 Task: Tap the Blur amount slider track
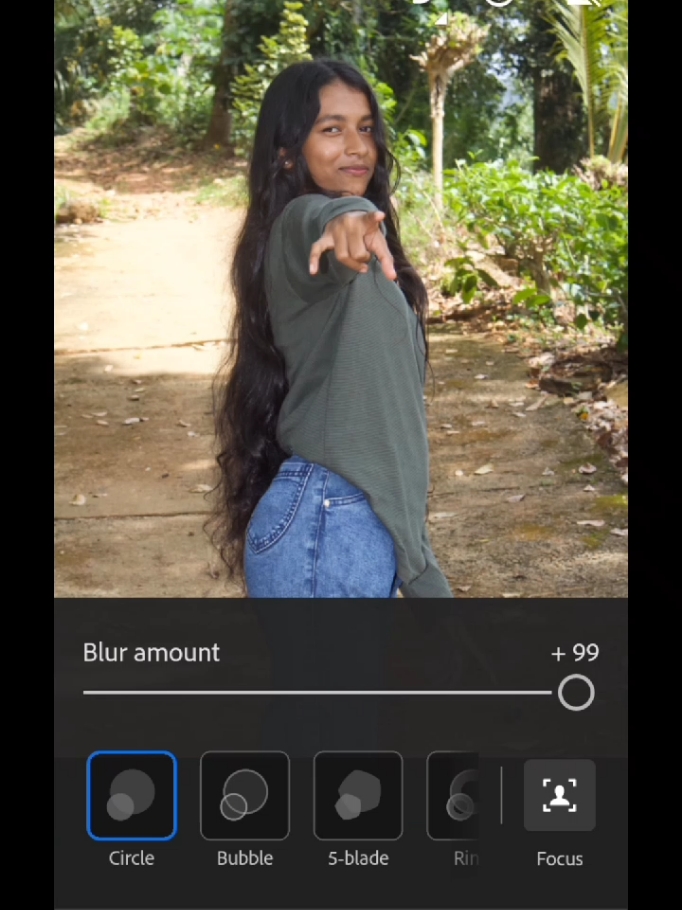pos(339,692)
